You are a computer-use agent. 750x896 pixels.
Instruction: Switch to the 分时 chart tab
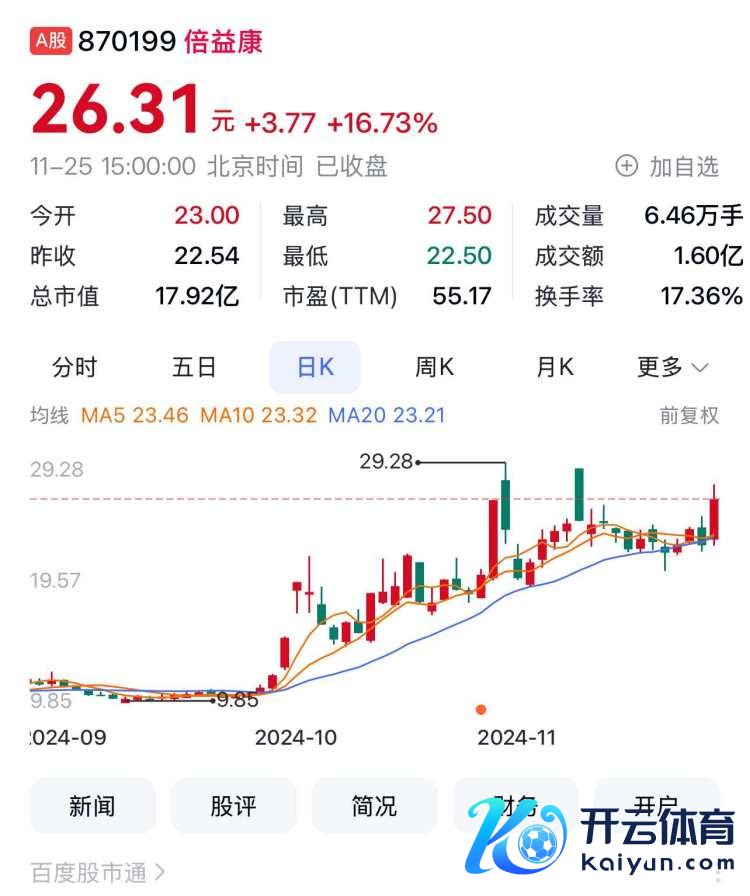coord(74,367)
